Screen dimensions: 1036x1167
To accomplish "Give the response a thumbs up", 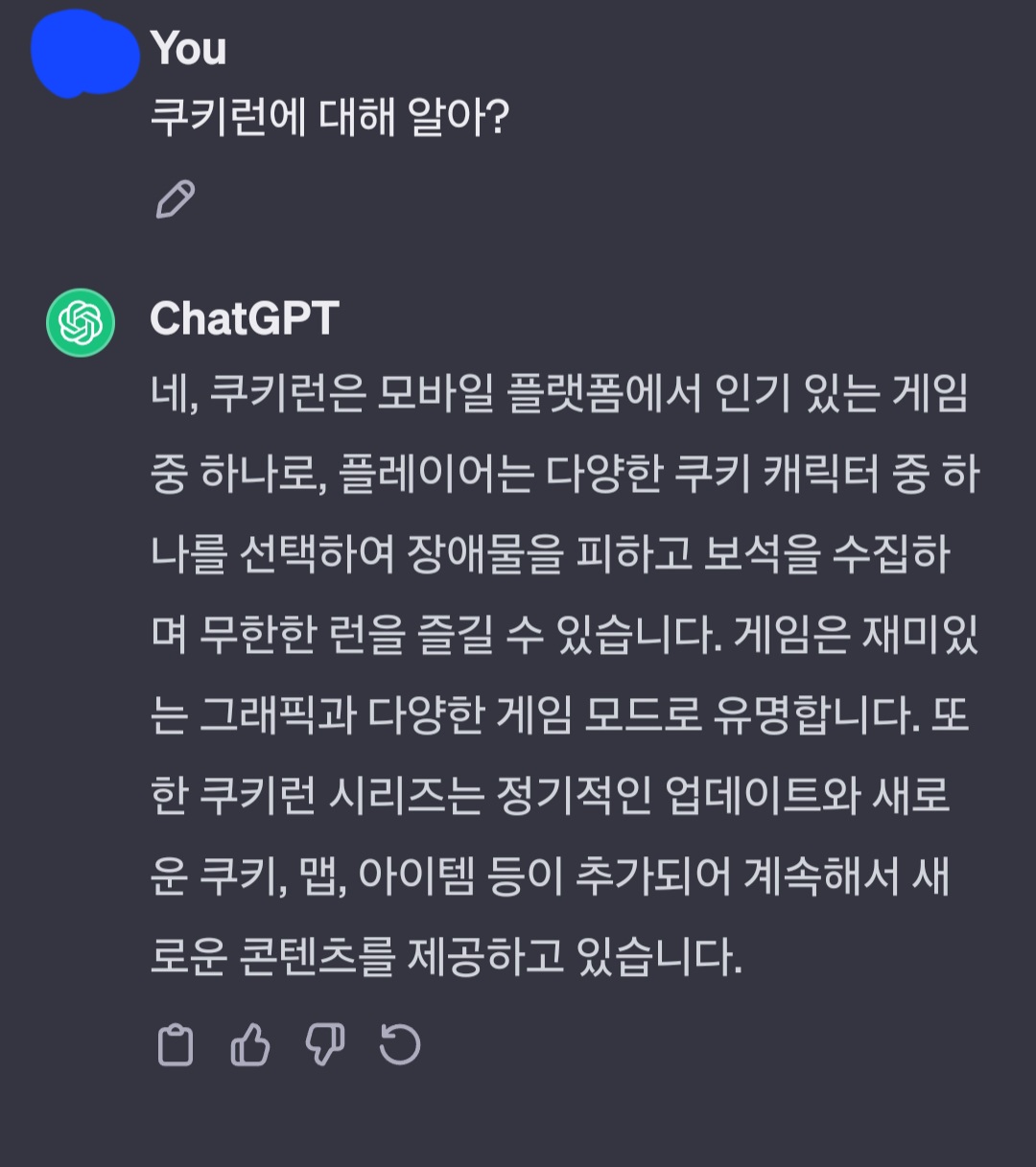I will (250, 1044).
